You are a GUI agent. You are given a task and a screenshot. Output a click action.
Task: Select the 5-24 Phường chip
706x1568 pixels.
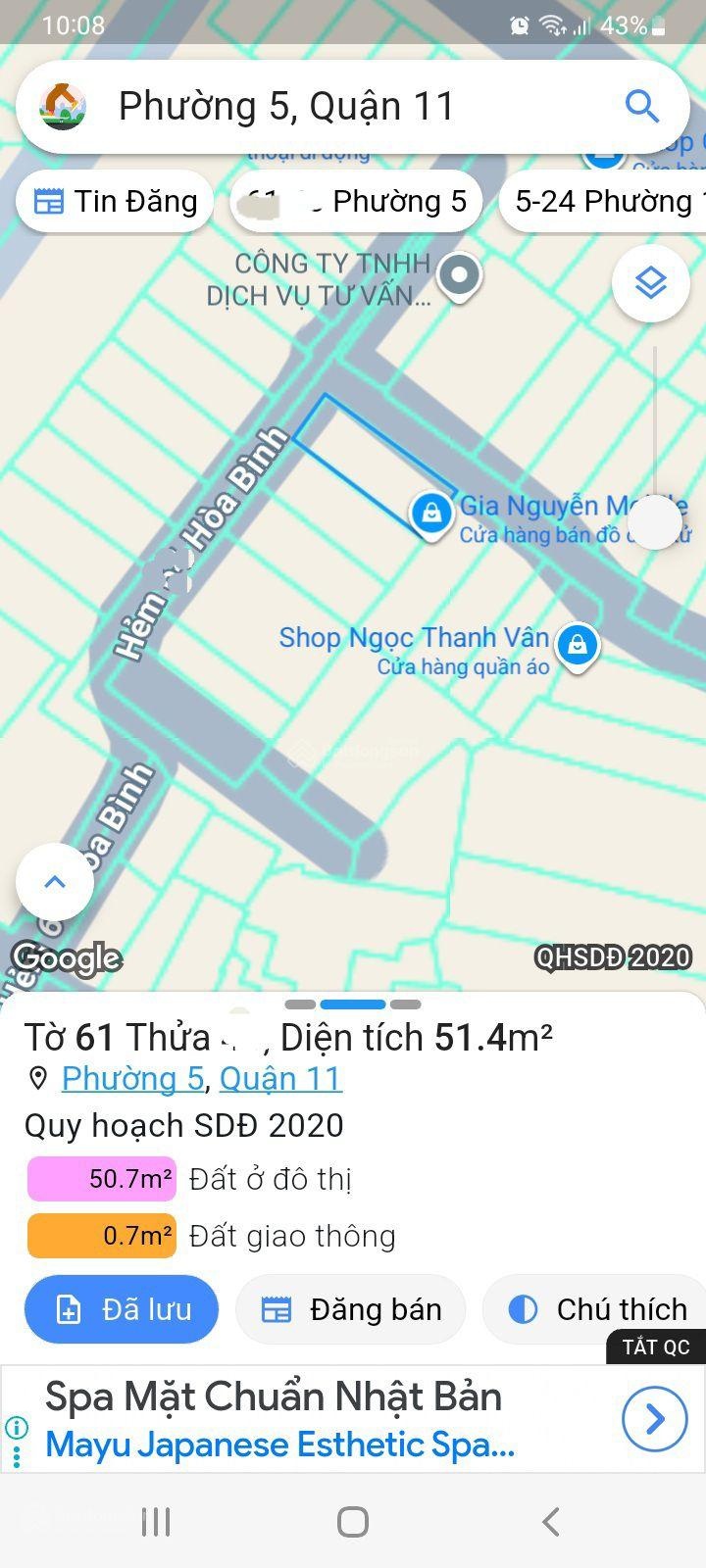coord(608,202)
